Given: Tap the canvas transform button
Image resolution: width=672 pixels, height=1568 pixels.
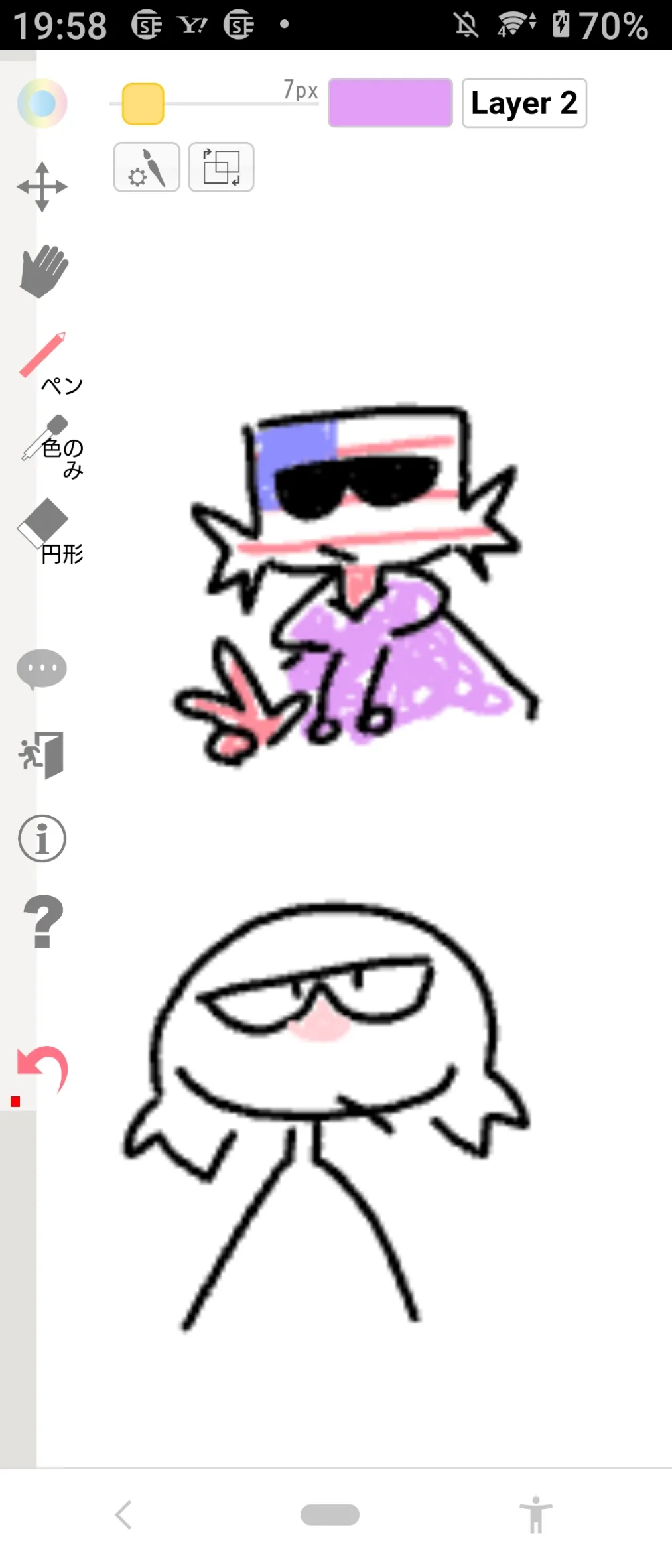Looking at the screenshot, I should [221, 167].
